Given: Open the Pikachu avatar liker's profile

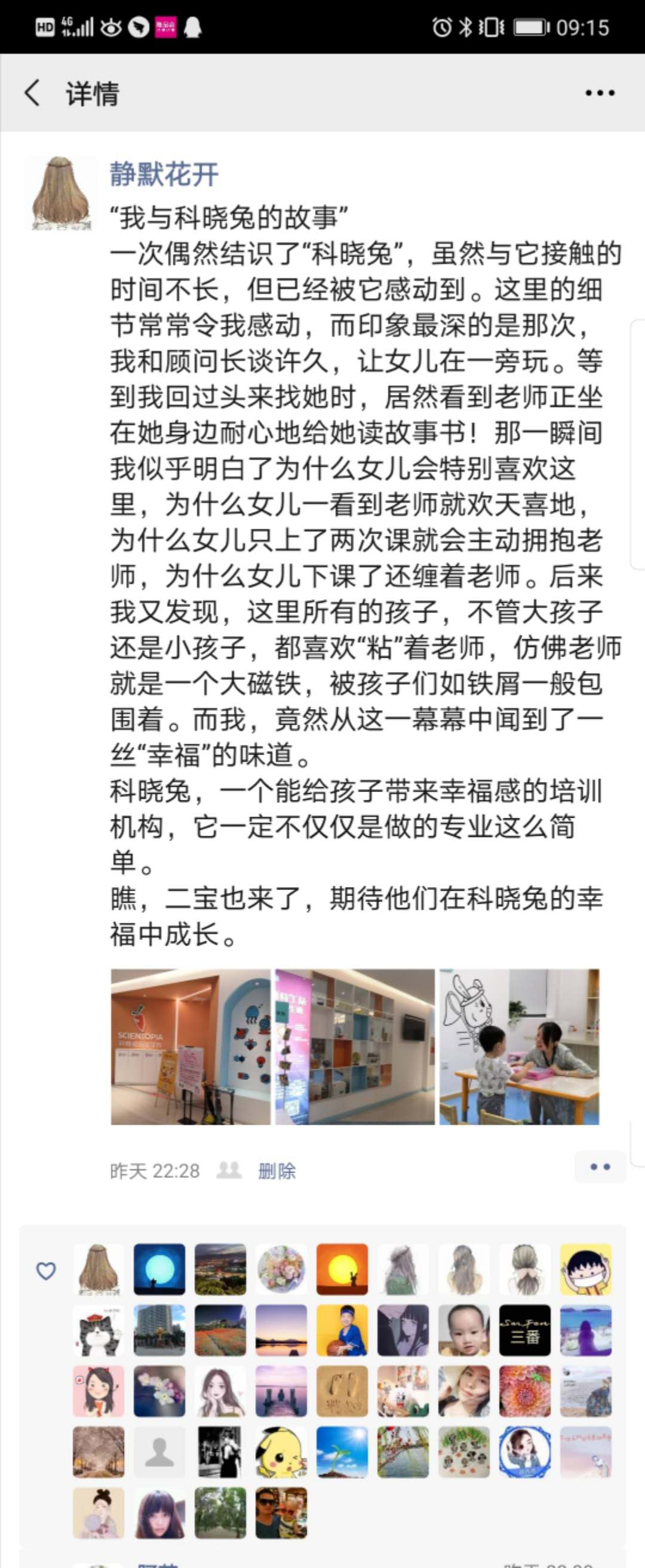Looking at the screenshot, I should (x=281, y=1452).
